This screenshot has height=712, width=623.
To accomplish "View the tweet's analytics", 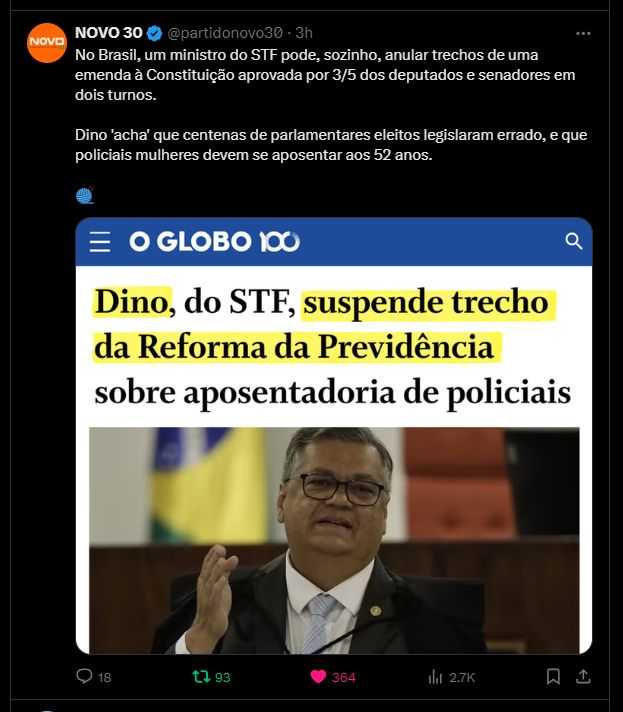I will click(436, 677).
